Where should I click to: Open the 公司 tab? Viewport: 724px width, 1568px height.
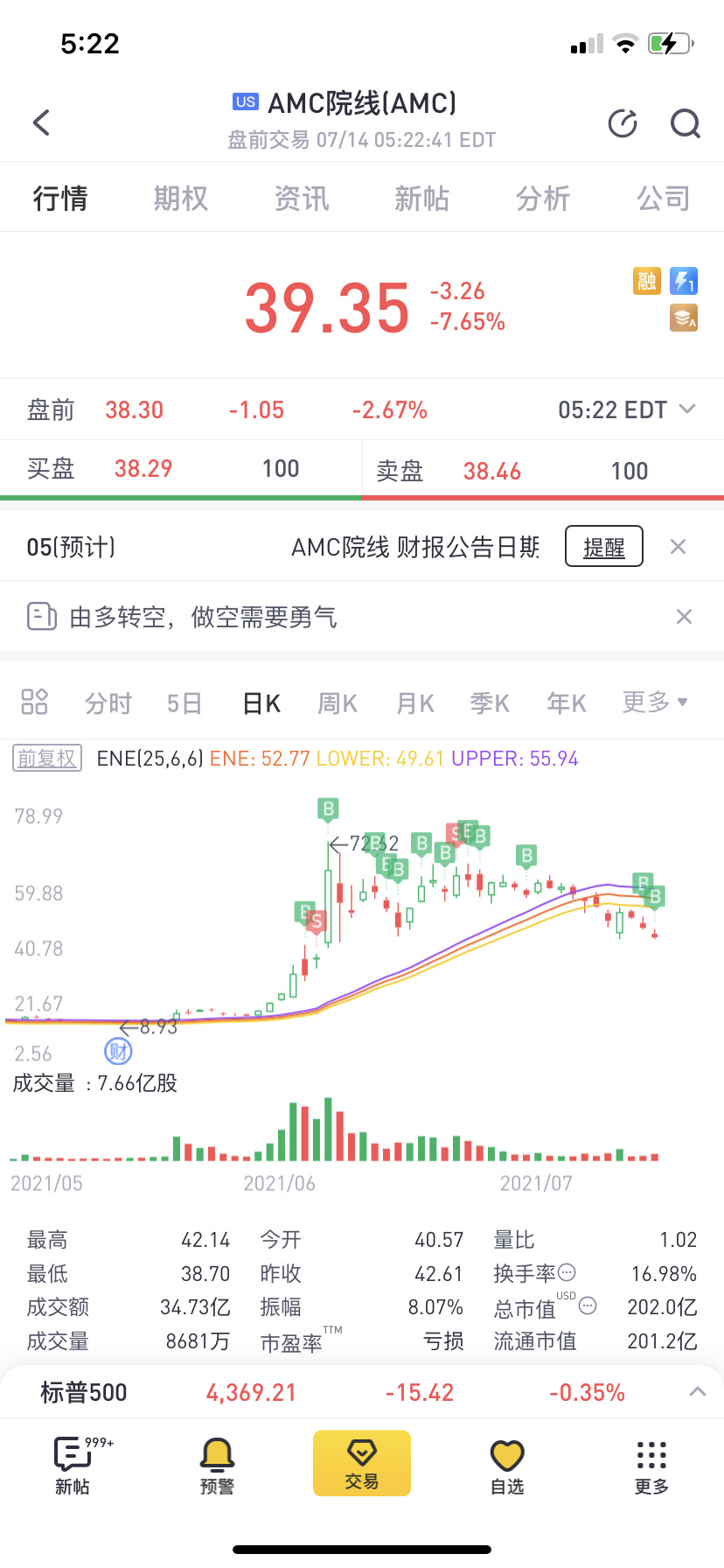(x=663, y=199)
